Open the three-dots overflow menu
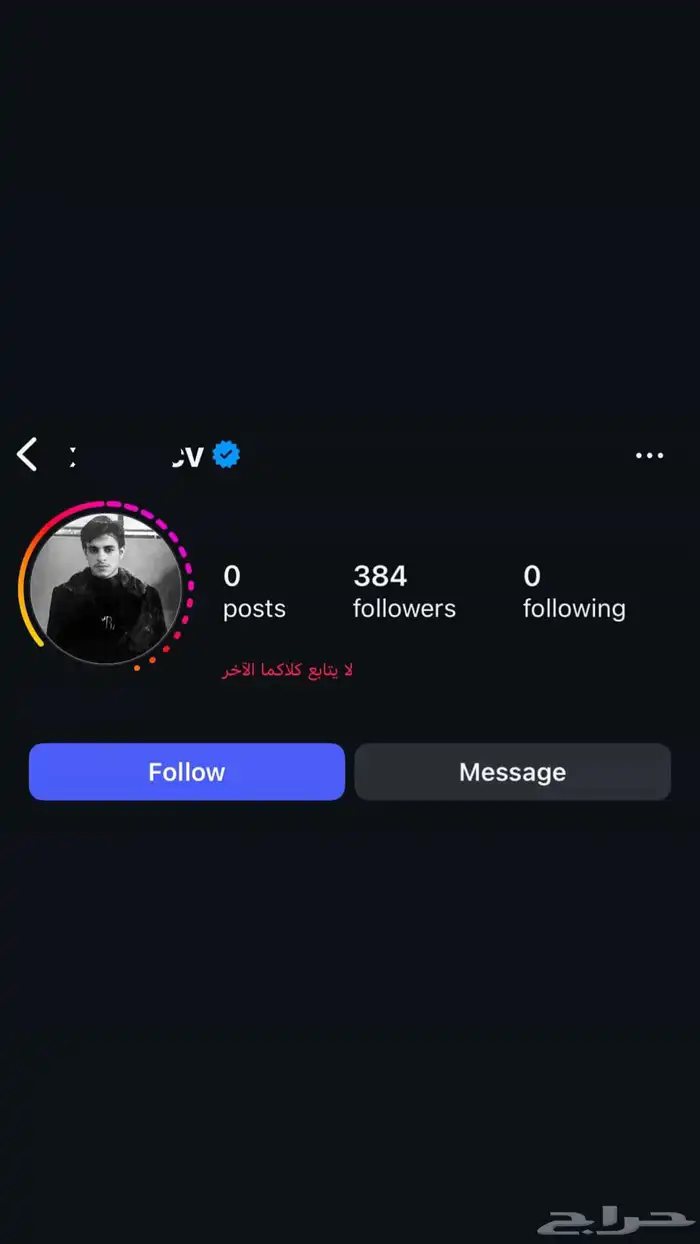Viewport: 700px width, 1244px height. [x=649, y=456]
